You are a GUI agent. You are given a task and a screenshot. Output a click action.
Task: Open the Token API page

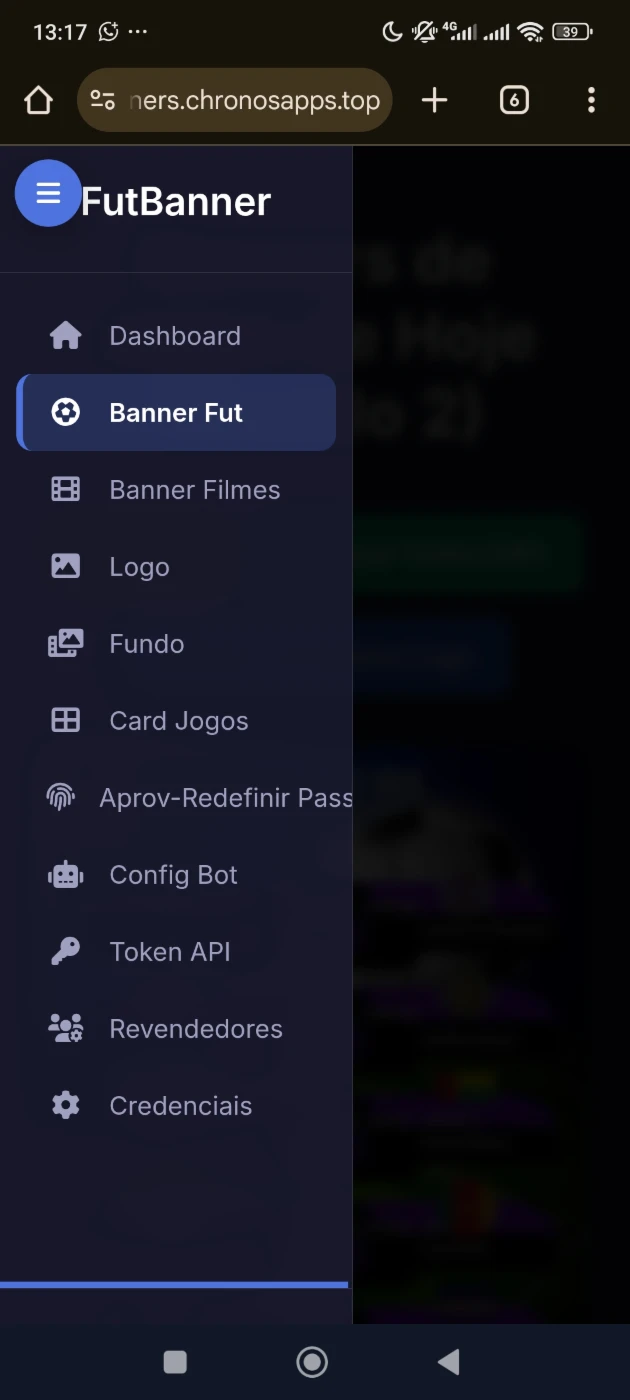(169, 952)
